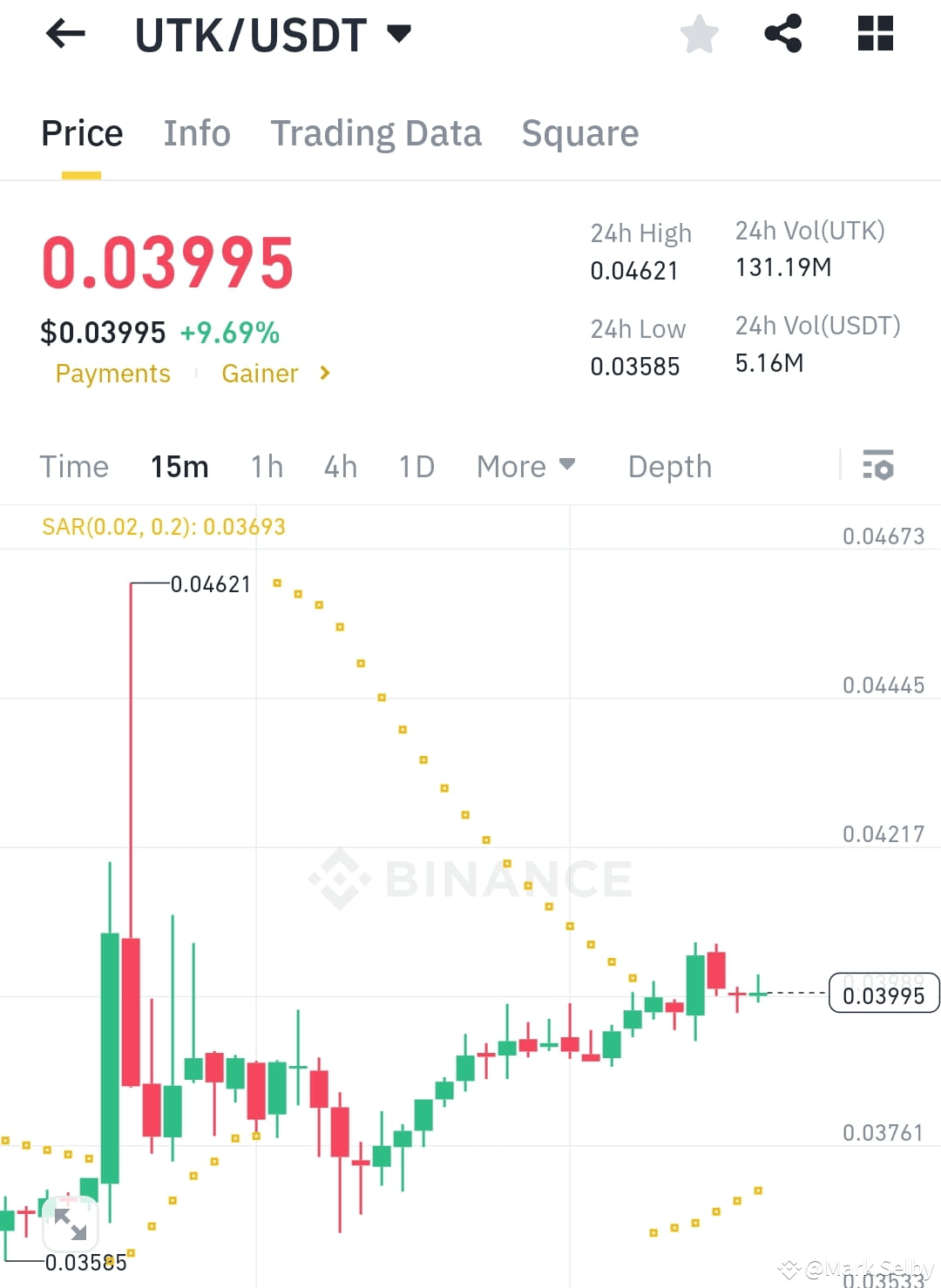
Task: Tap the back arrow to leave the pair
Action: [x=64, y=33]
